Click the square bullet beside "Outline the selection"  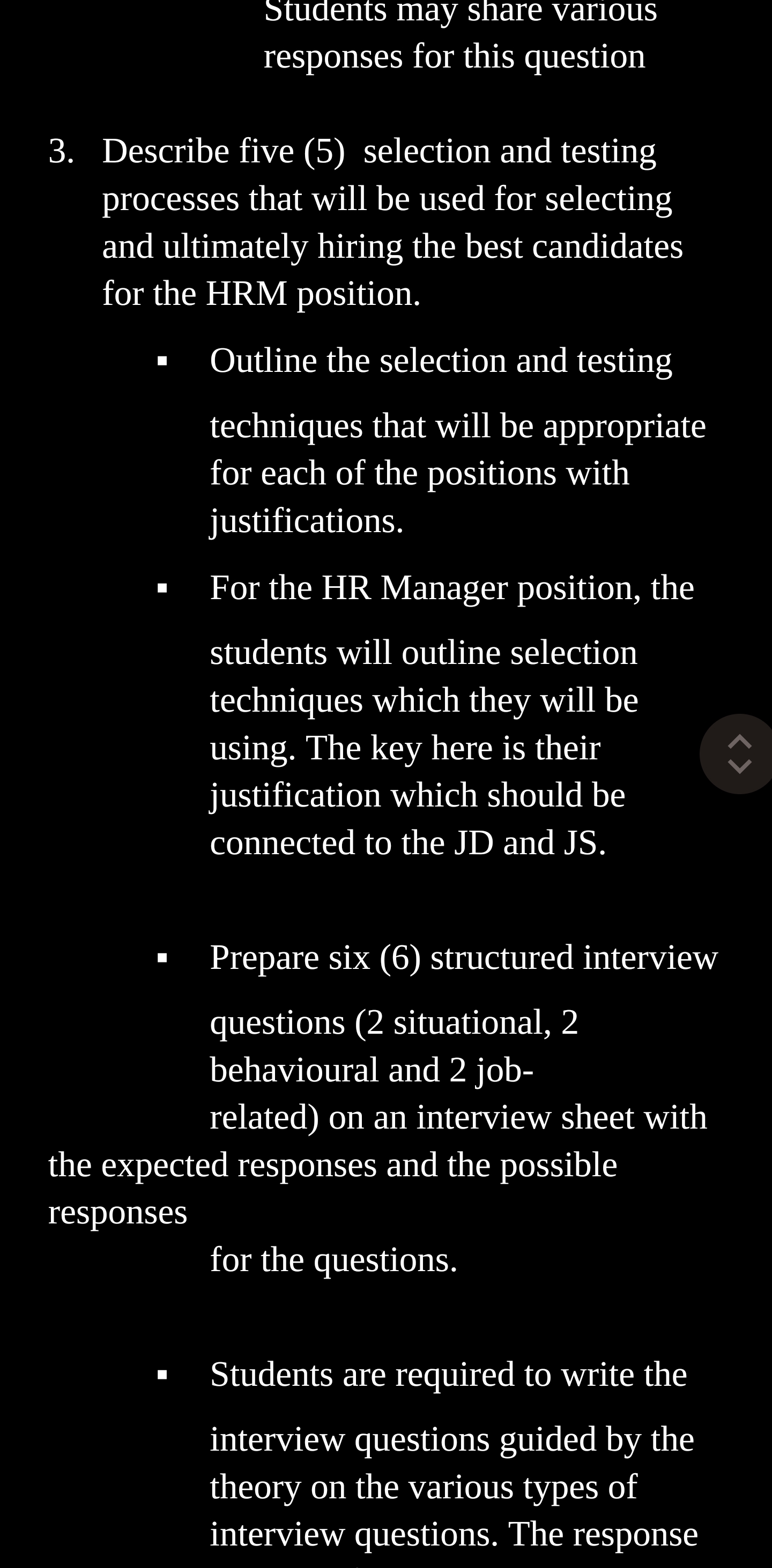tap(162, 362)
